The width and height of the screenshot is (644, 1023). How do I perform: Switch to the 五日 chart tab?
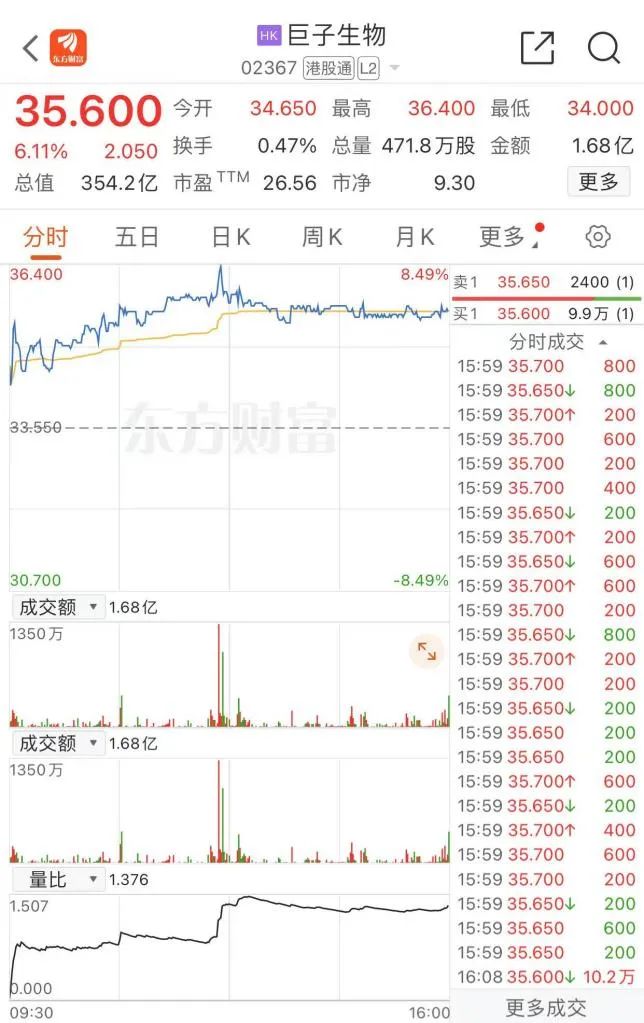[137, 237]
